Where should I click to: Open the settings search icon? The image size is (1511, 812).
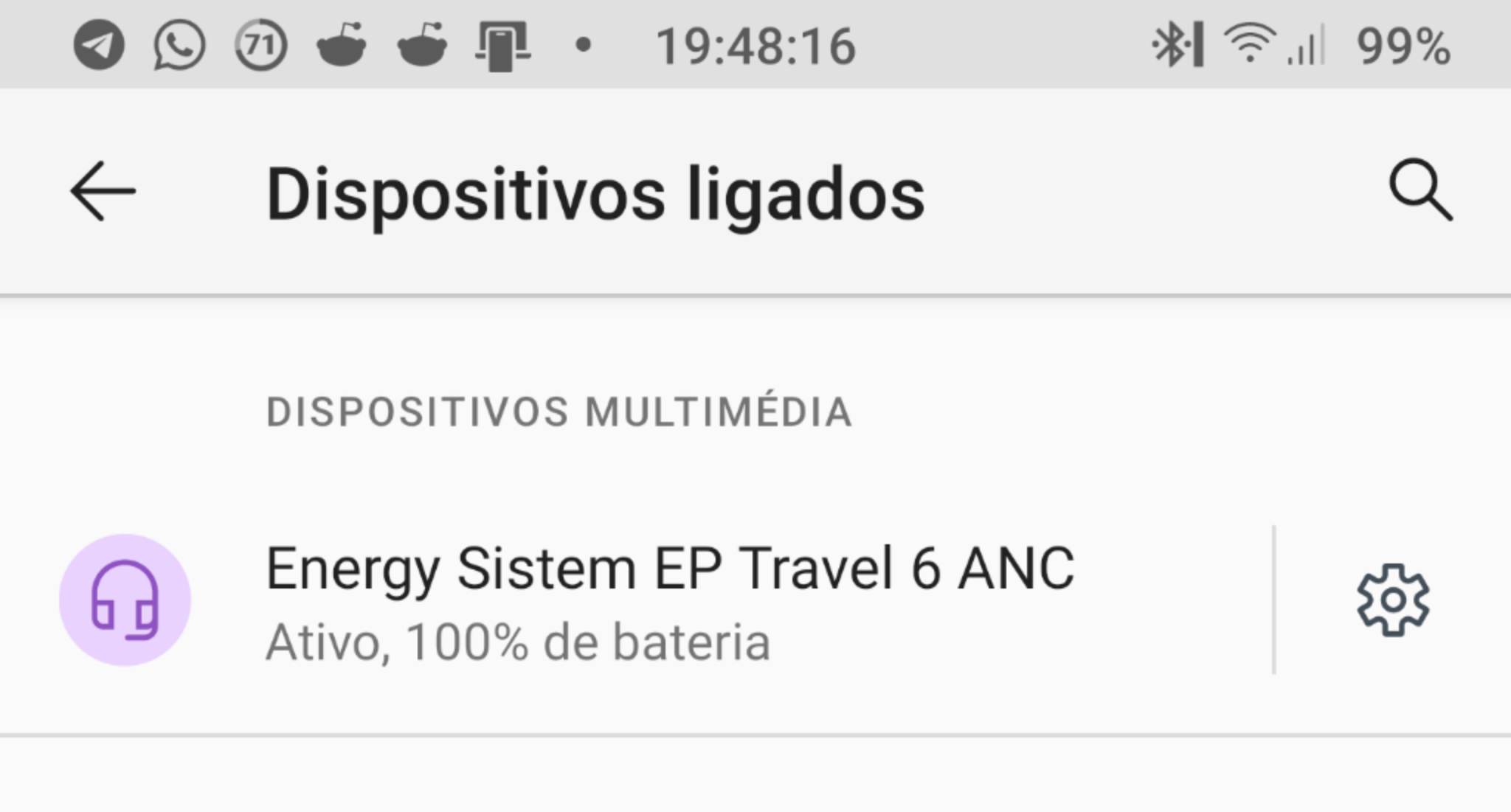pyautogui.click(x=1420, y=192)
